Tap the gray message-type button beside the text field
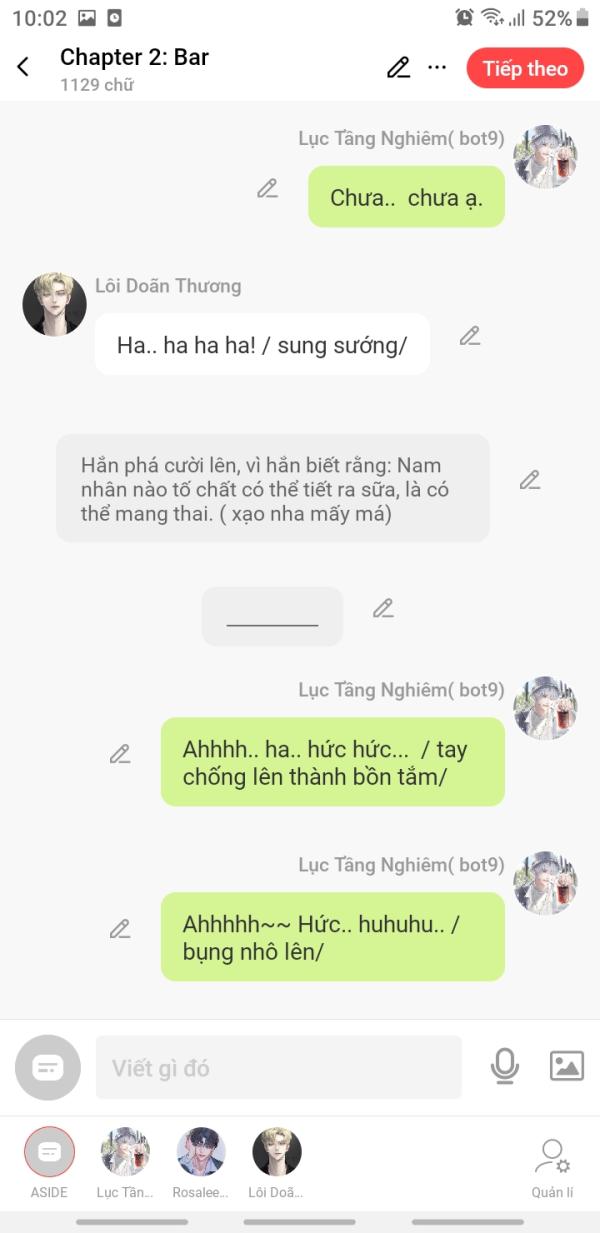Image resolution: width=600 pixels, height=1233 pixels. tap(48, 1067)
